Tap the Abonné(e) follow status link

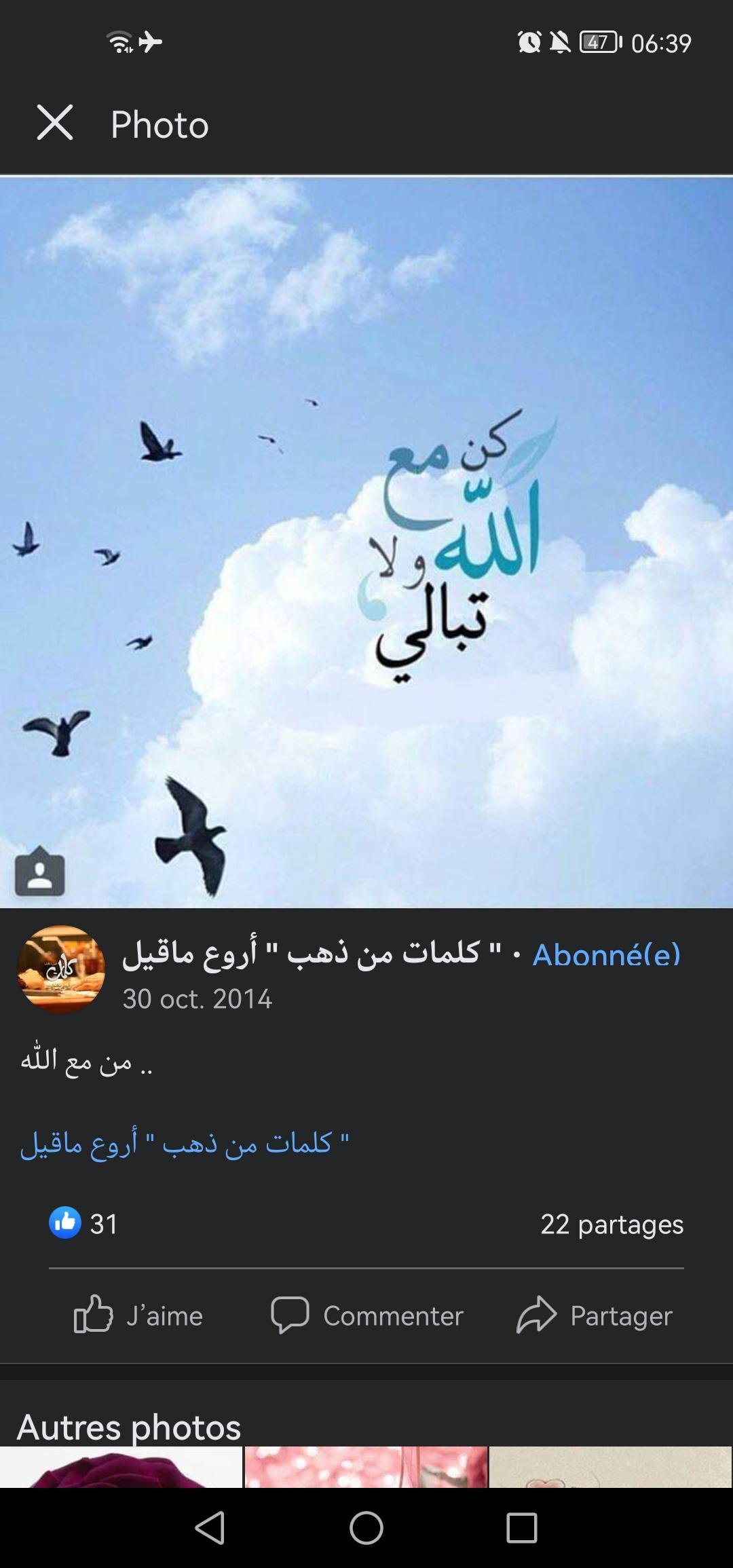click(606, 955)
